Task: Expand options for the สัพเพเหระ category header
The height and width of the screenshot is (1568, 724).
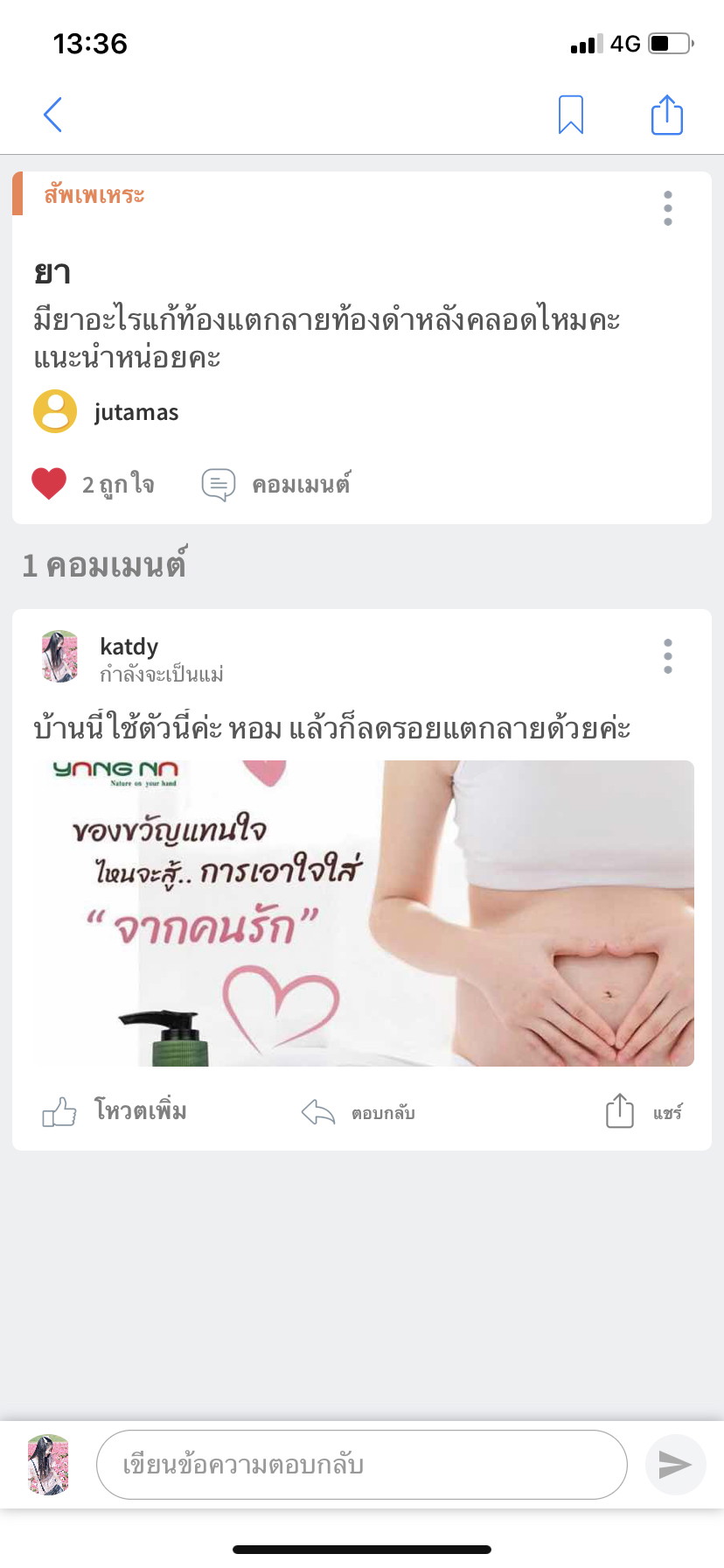Action: coord(667,207)
